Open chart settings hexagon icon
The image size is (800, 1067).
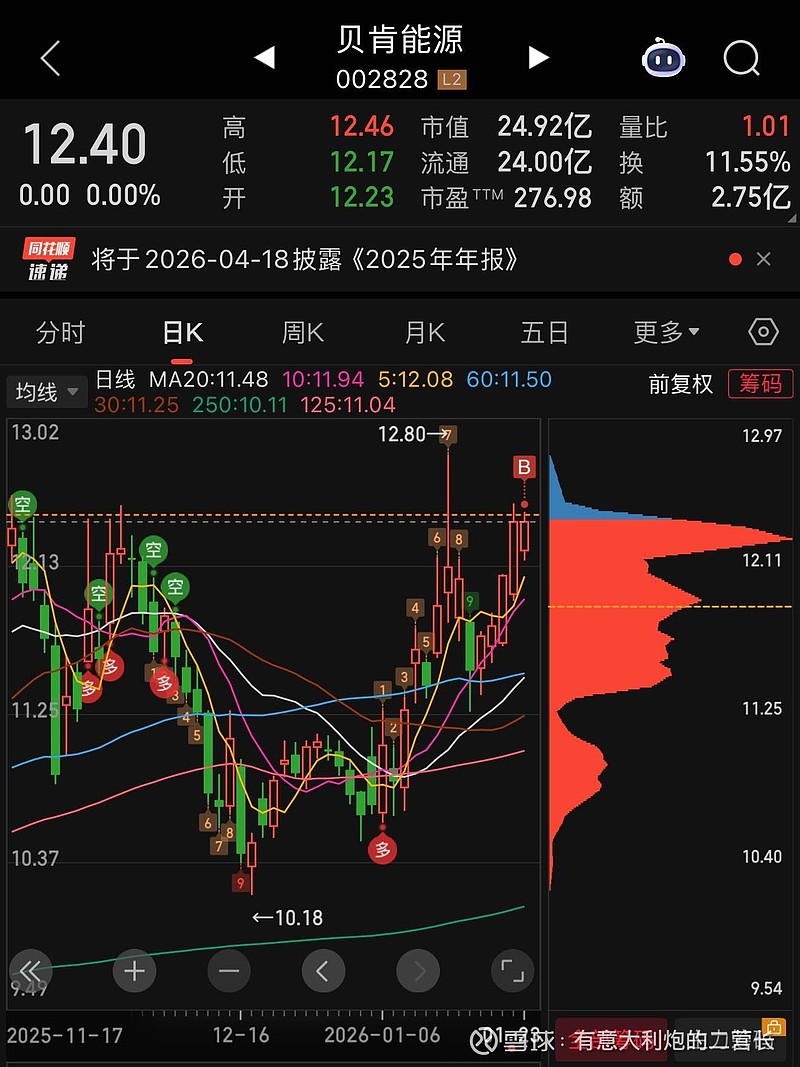[763, 332]
